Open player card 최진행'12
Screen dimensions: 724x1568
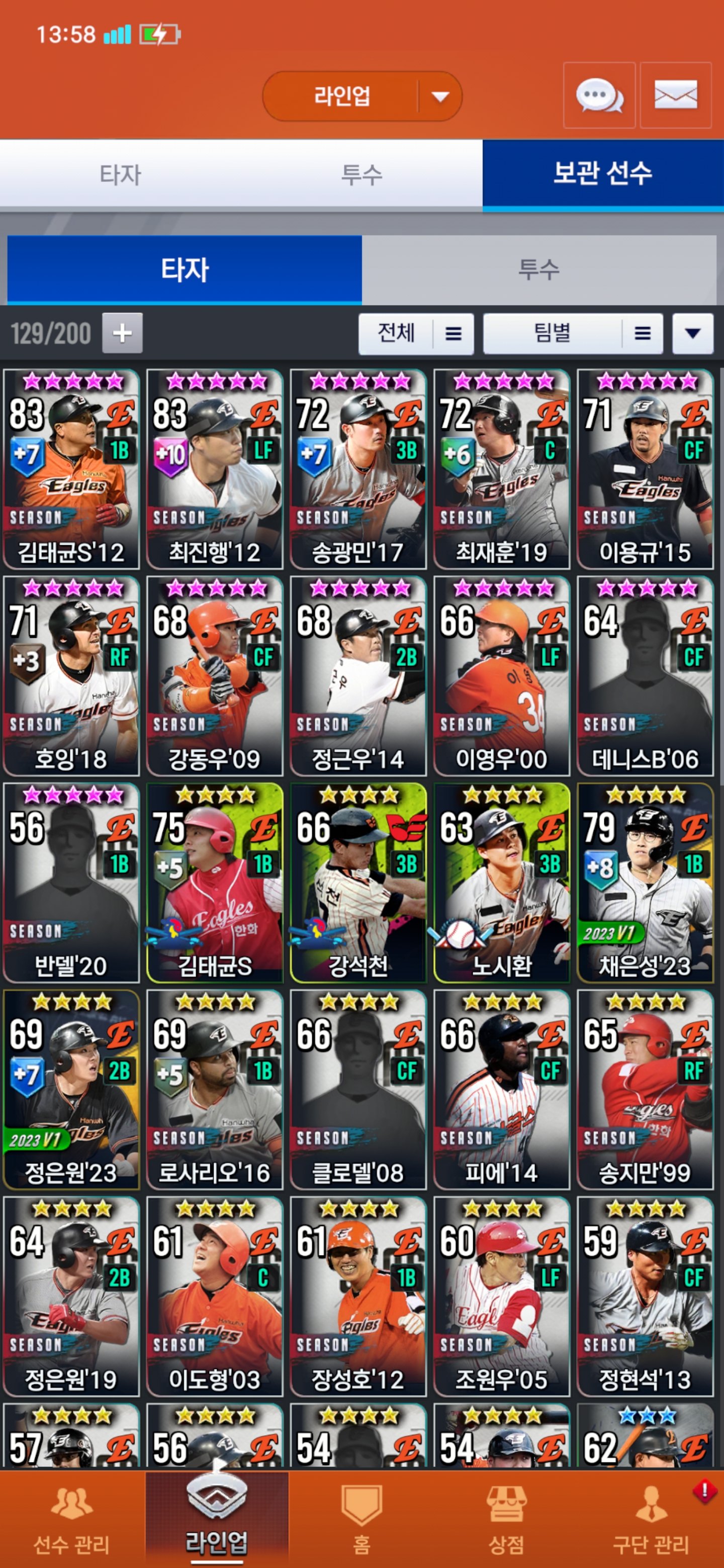[214, 469]
